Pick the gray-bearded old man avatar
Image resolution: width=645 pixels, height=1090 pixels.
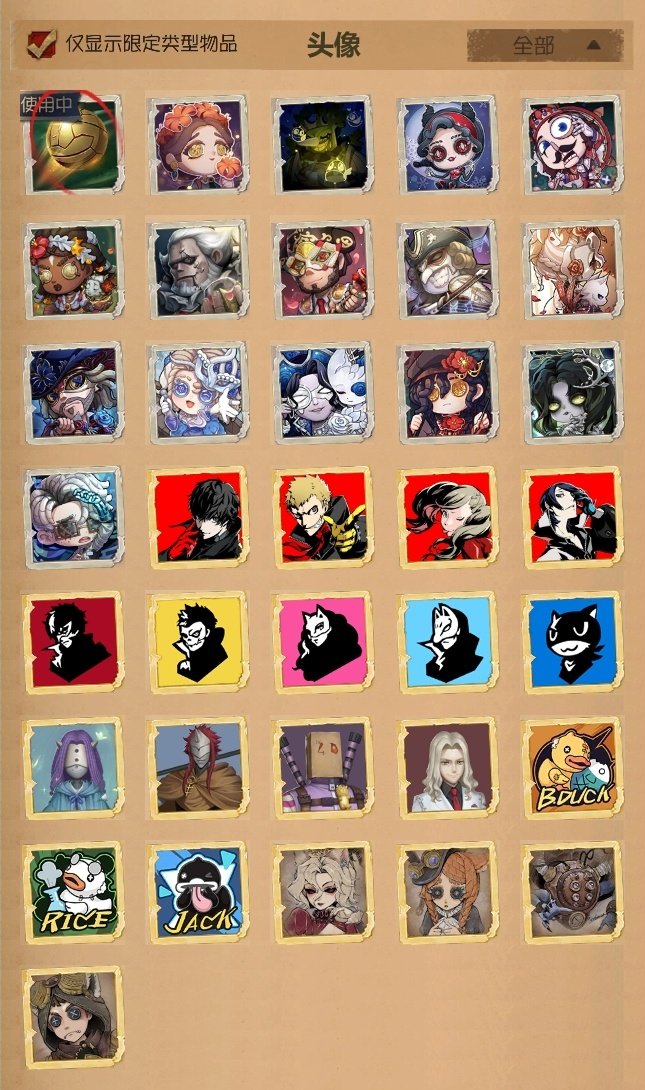click(197, 270)
